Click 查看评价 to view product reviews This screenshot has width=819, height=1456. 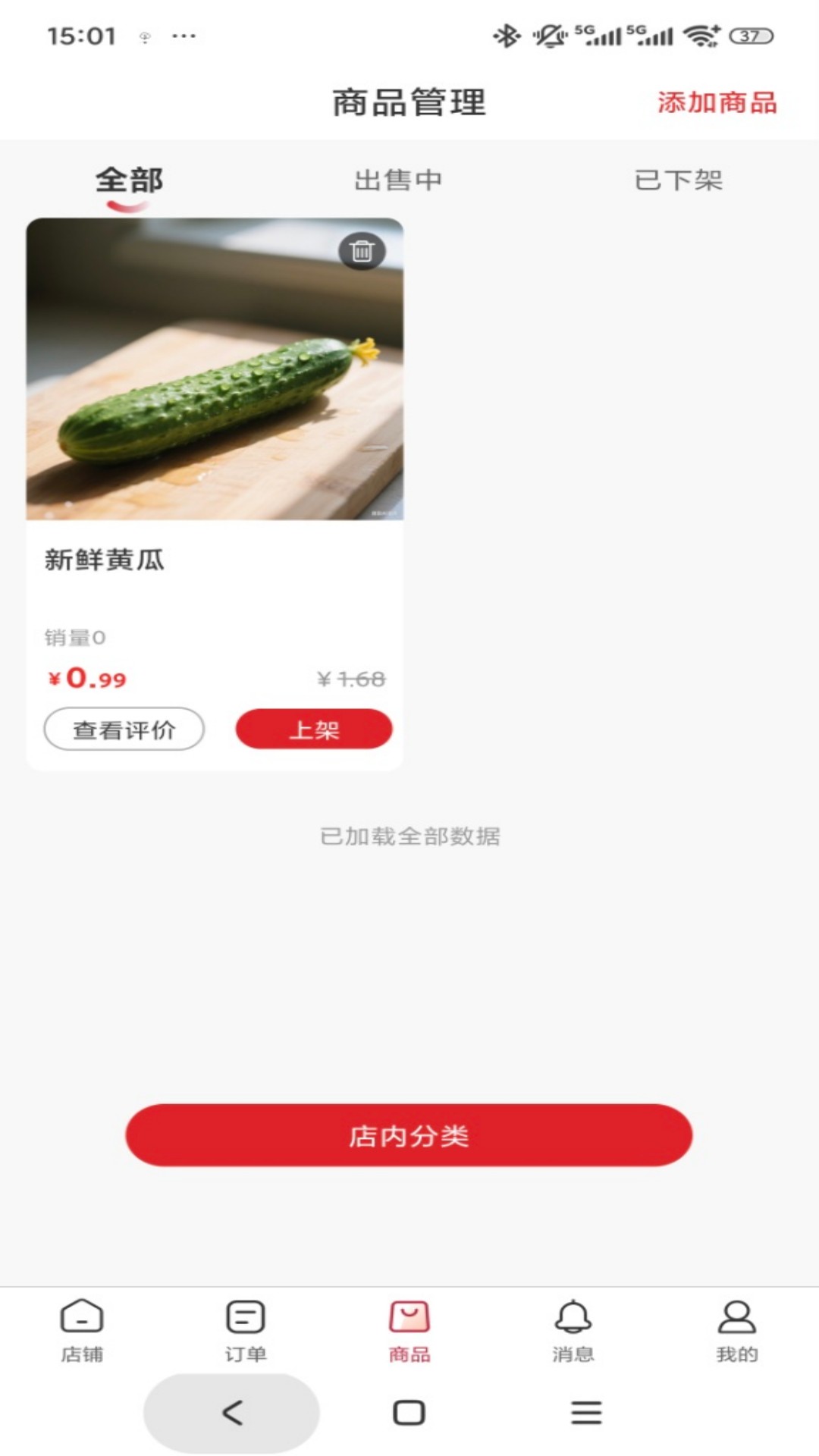click(124, 729)
